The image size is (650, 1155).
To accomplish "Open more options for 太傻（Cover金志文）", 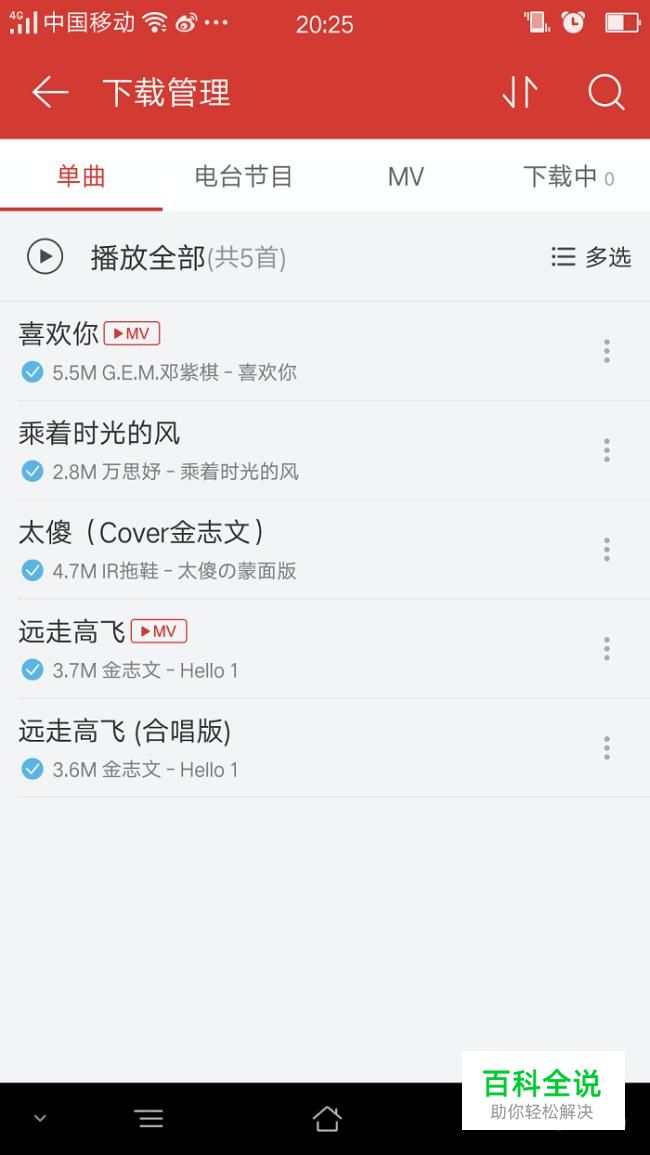I will (x=607, y=550).
